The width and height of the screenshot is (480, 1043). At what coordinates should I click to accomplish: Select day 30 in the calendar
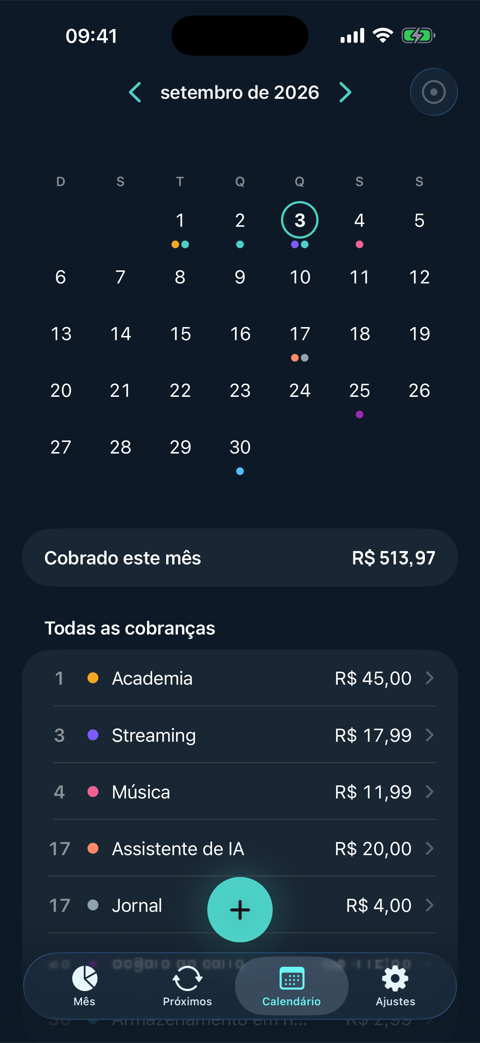[240, 454]
